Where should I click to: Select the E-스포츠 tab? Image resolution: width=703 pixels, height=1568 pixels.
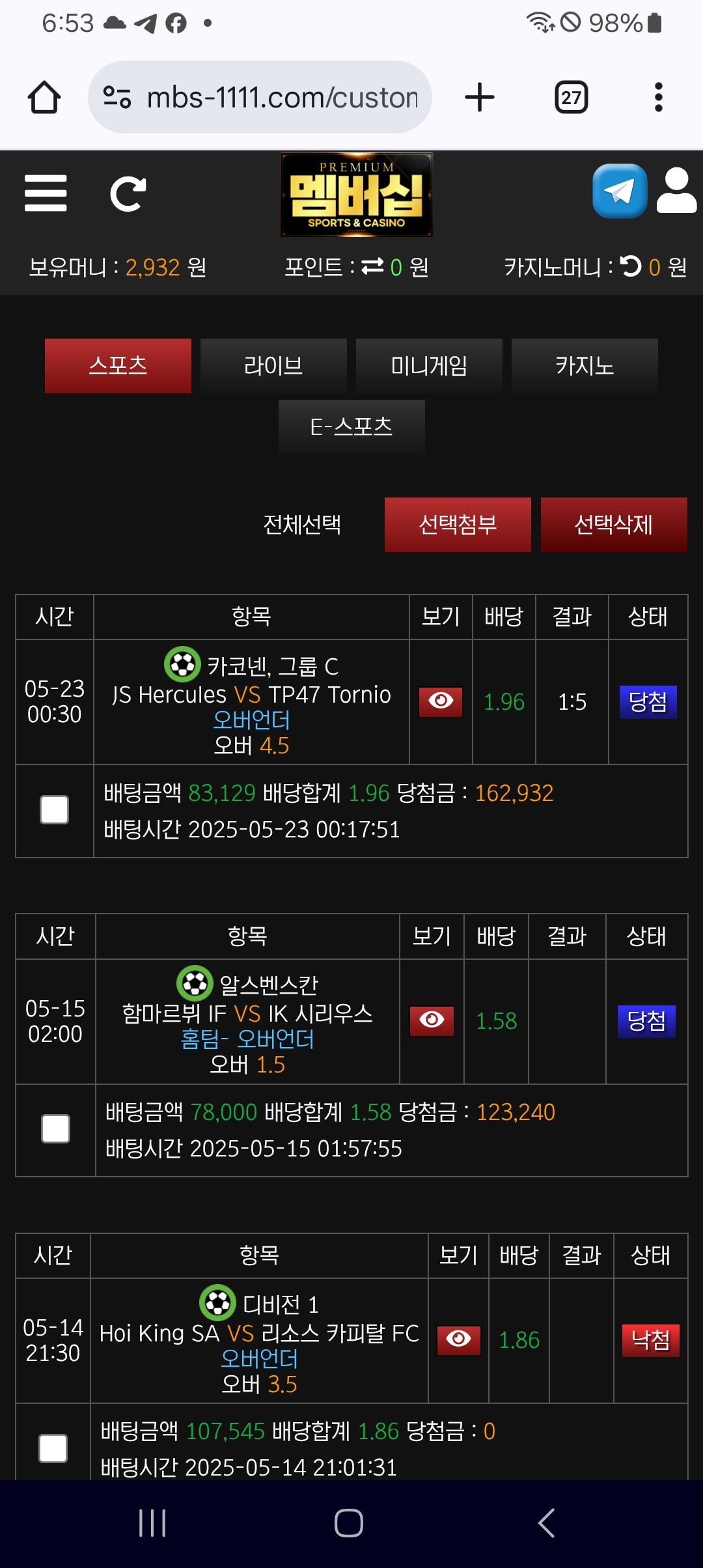click(x=351, y=427)
